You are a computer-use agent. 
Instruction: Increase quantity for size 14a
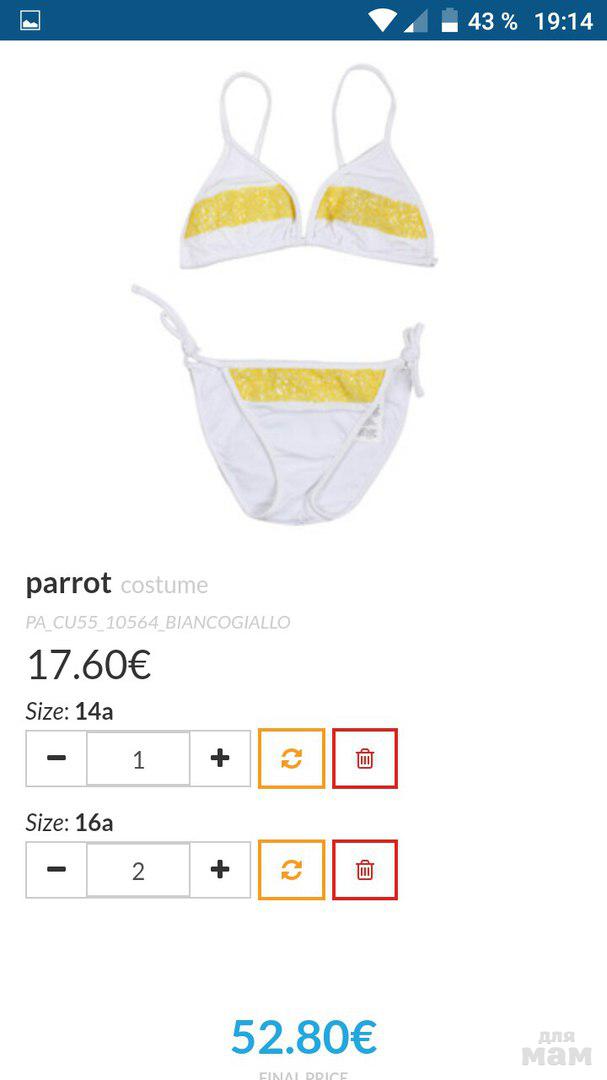click(220, 759)
